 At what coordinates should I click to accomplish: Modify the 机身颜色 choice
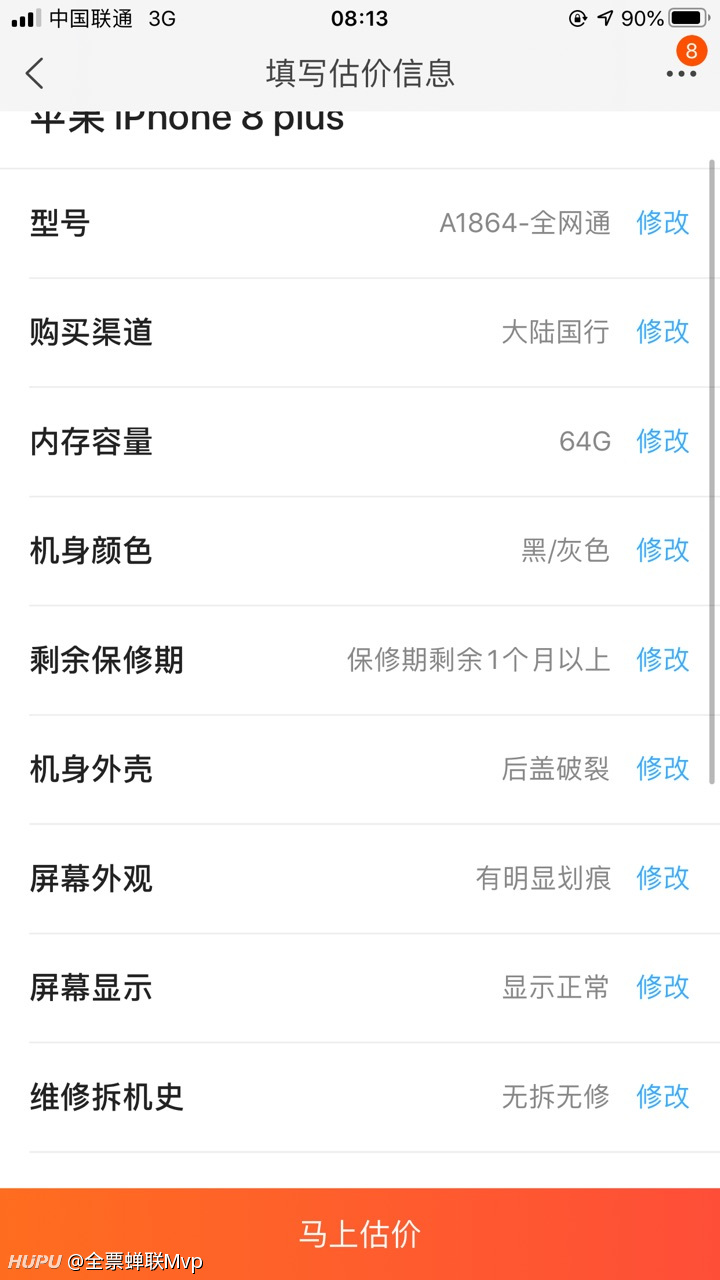[x=663, y=550]
